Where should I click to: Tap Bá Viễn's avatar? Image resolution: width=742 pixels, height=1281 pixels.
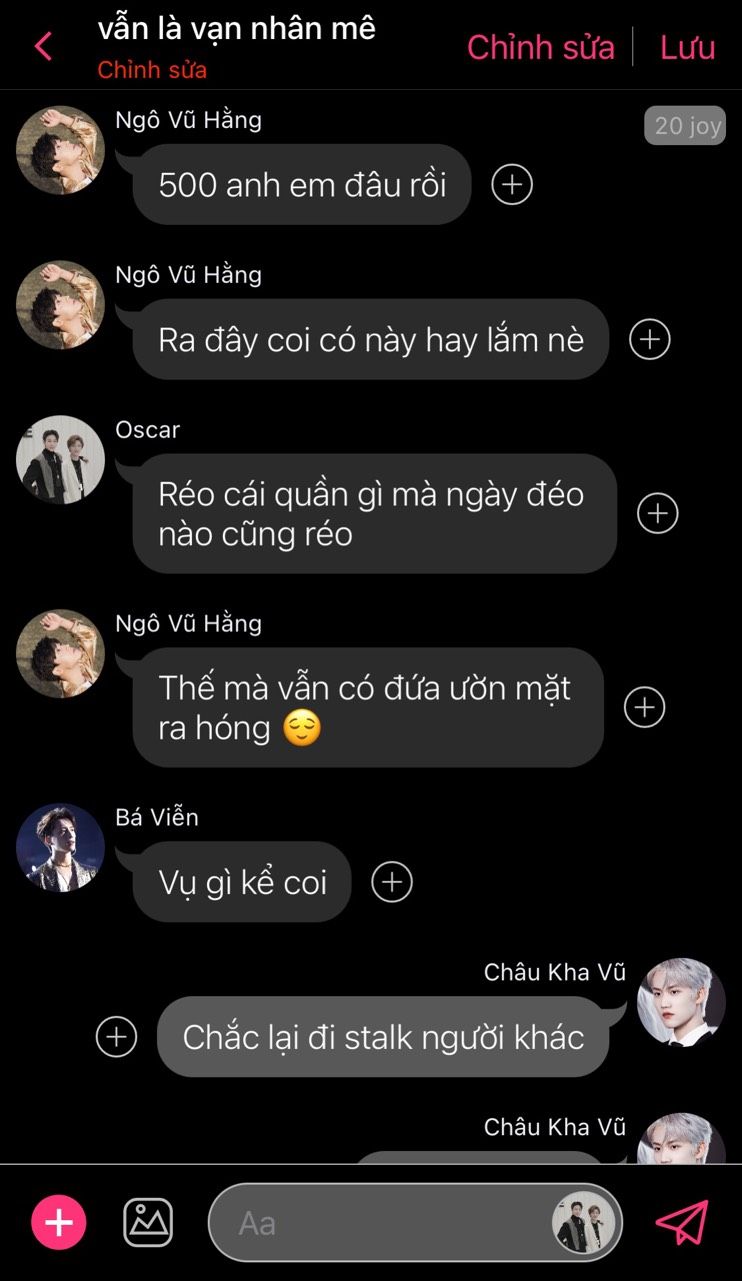click(60, 846)
